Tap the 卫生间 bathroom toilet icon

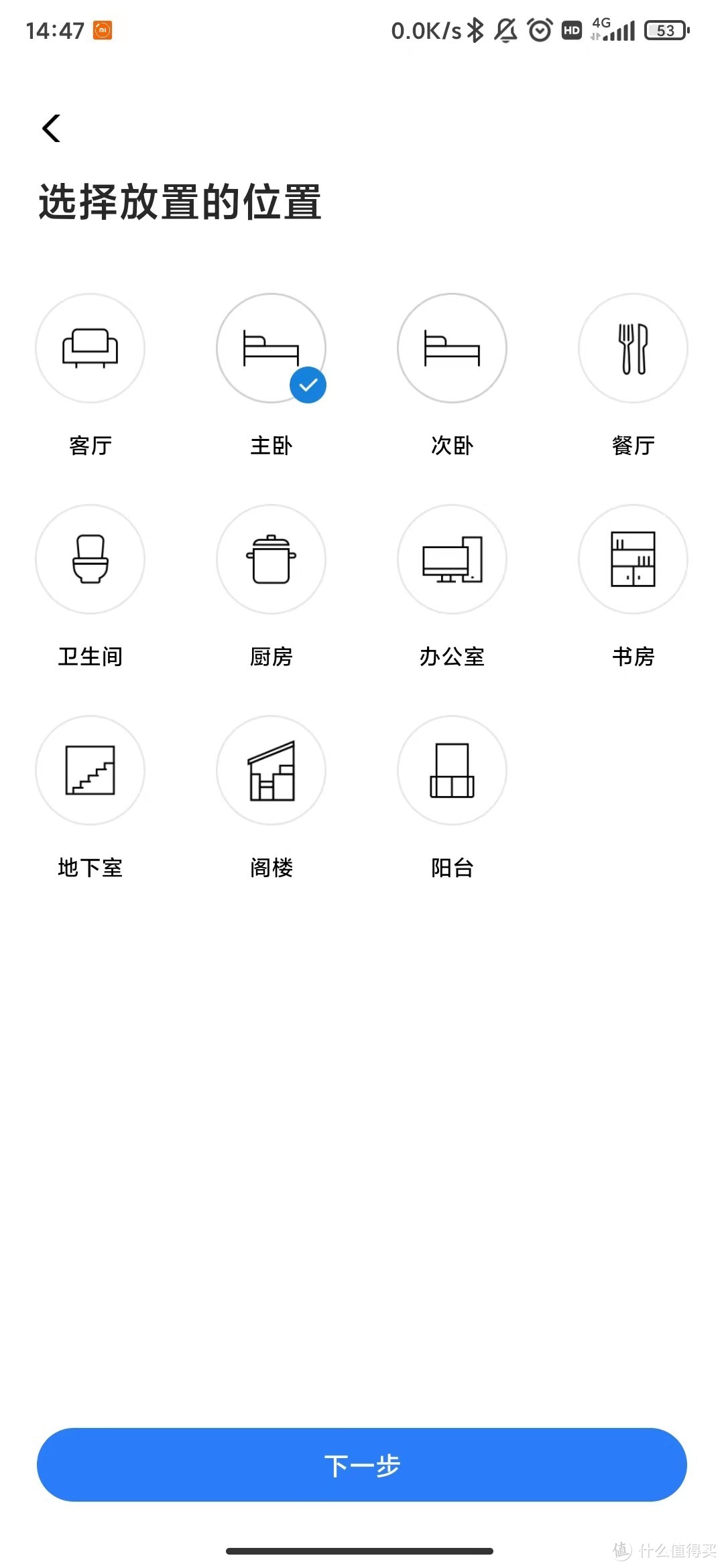coord(90,559)
